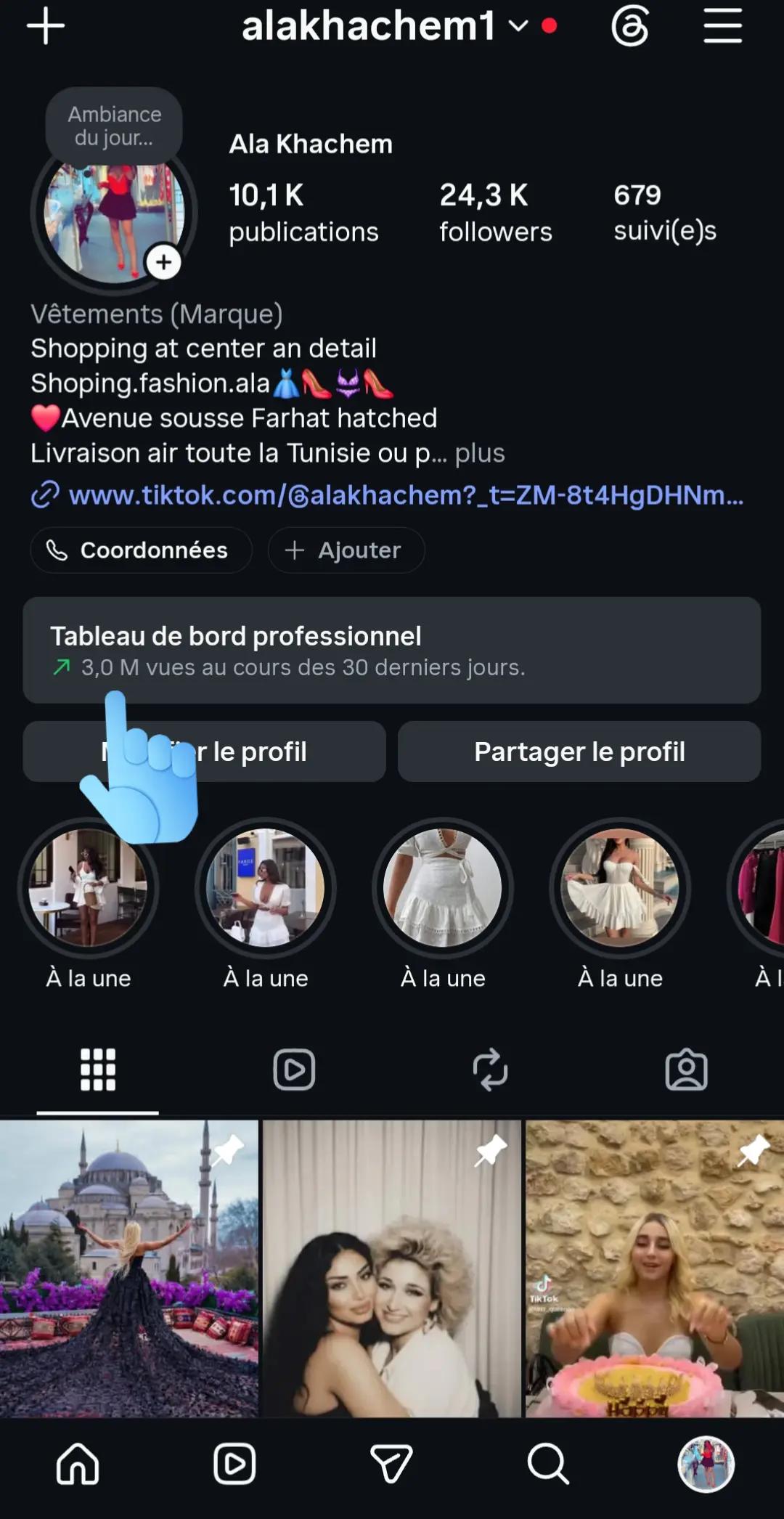Open the pinned mosque post

pyautogui.click(x=129, y=1268)
